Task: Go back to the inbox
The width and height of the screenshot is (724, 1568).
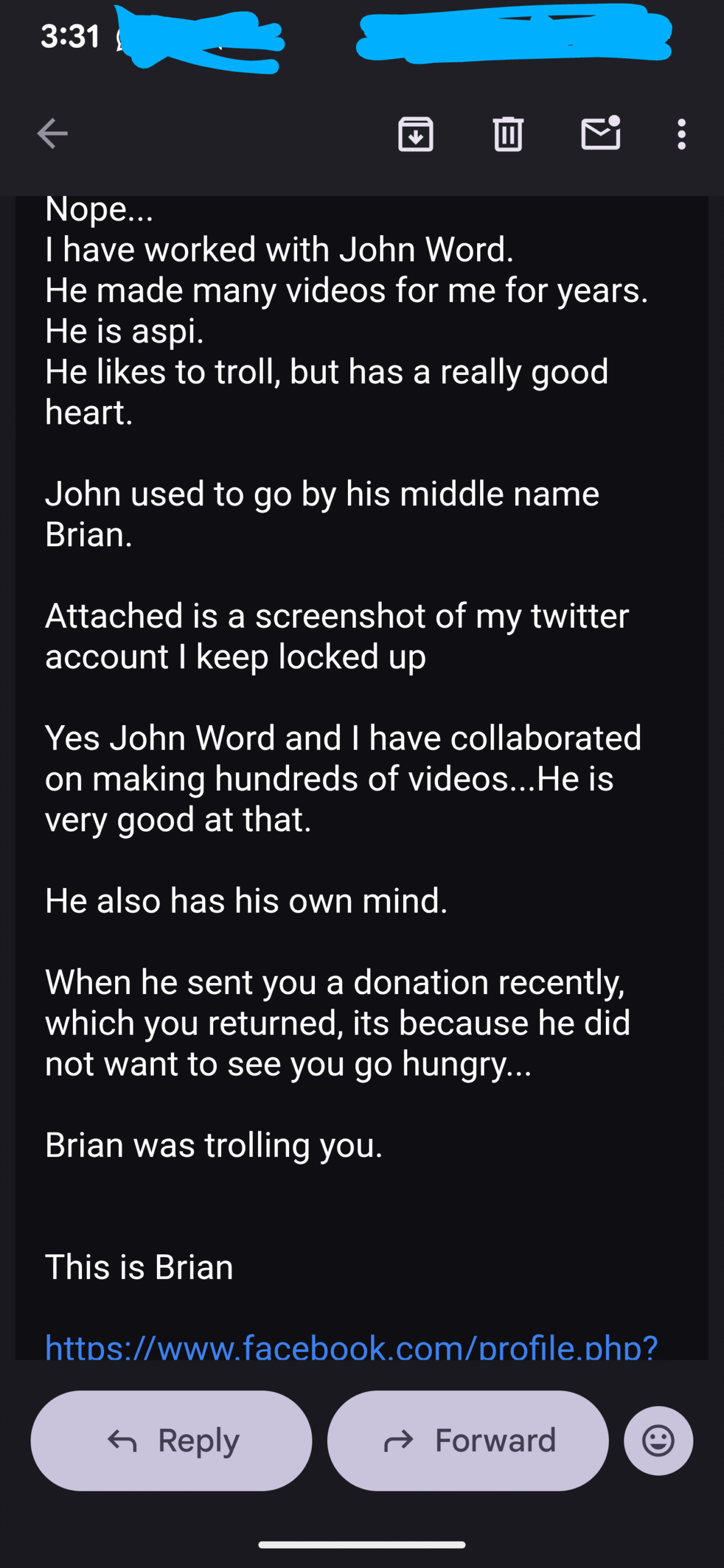Action: [52, 134]
